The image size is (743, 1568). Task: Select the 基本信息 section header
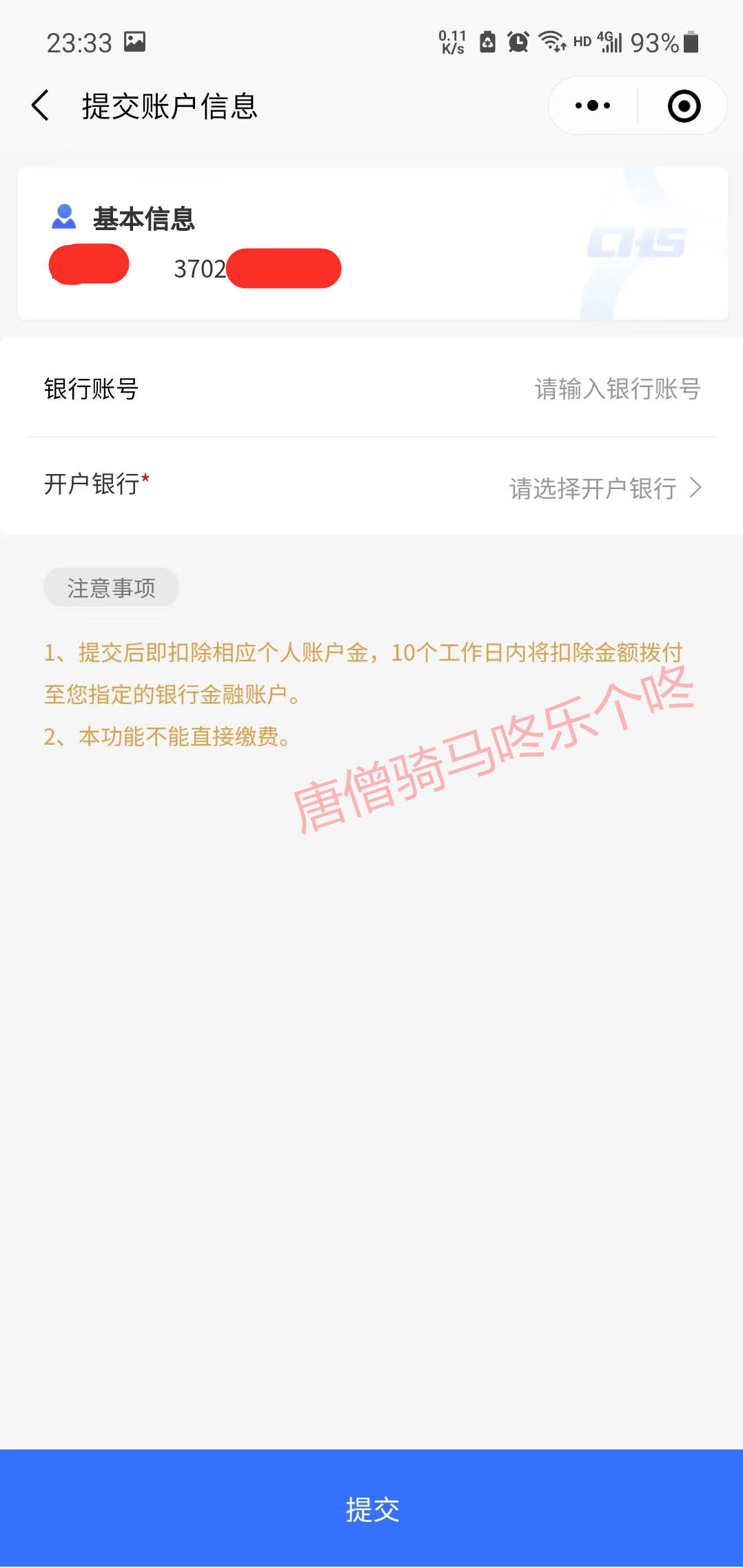144,219
